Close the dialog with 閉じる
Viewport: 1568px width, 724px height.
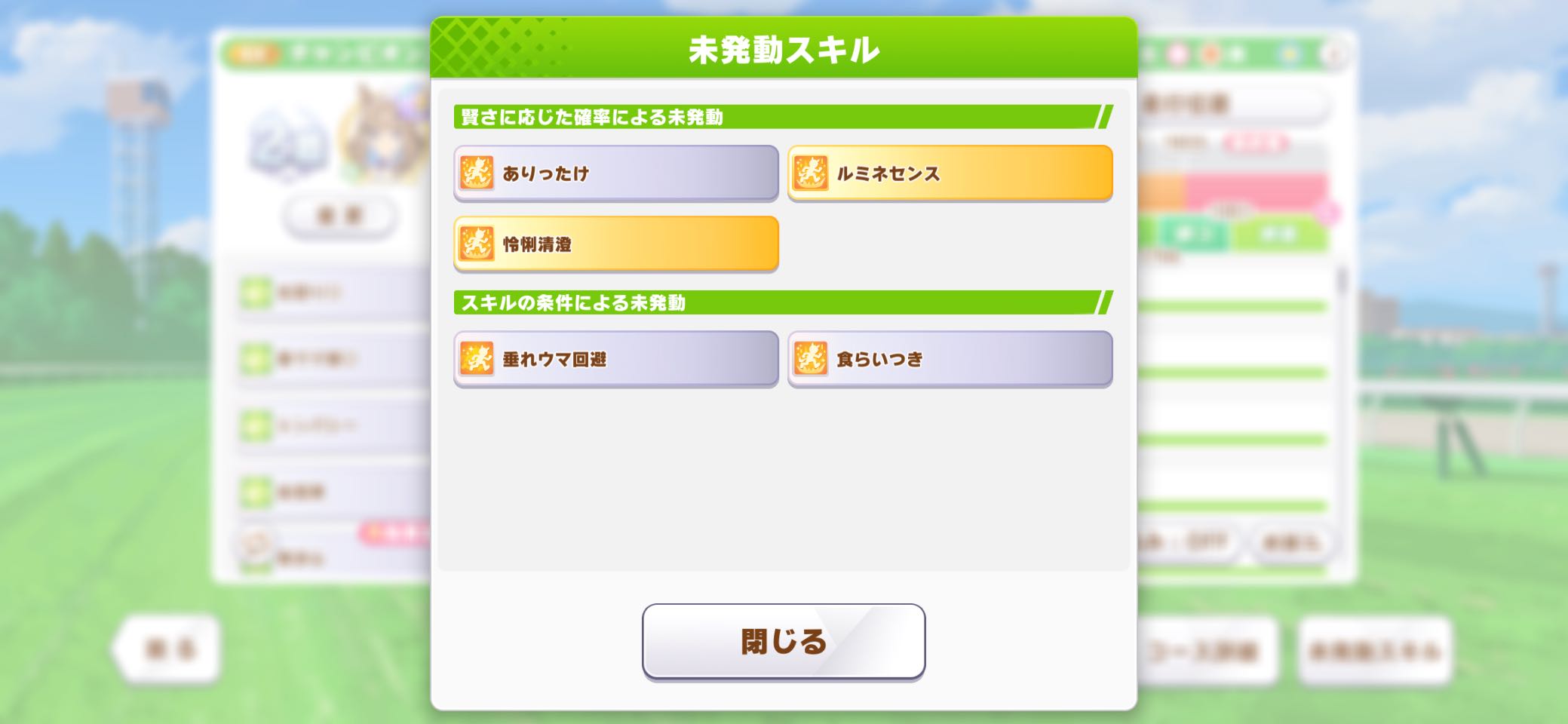point(783,641)
